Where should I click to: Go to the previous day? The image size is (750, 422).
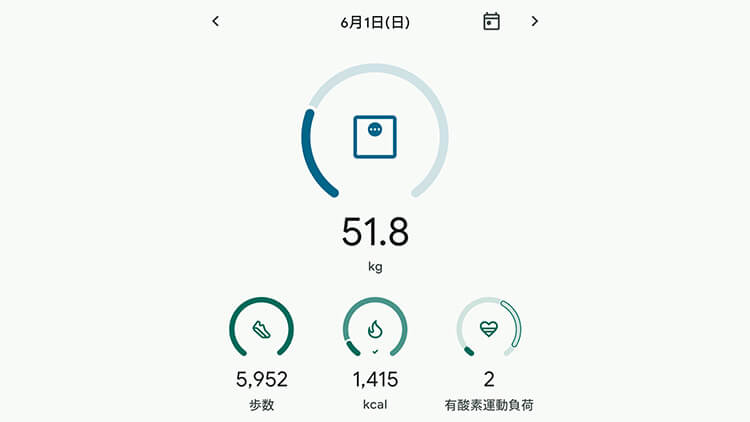tap(216, 21)
